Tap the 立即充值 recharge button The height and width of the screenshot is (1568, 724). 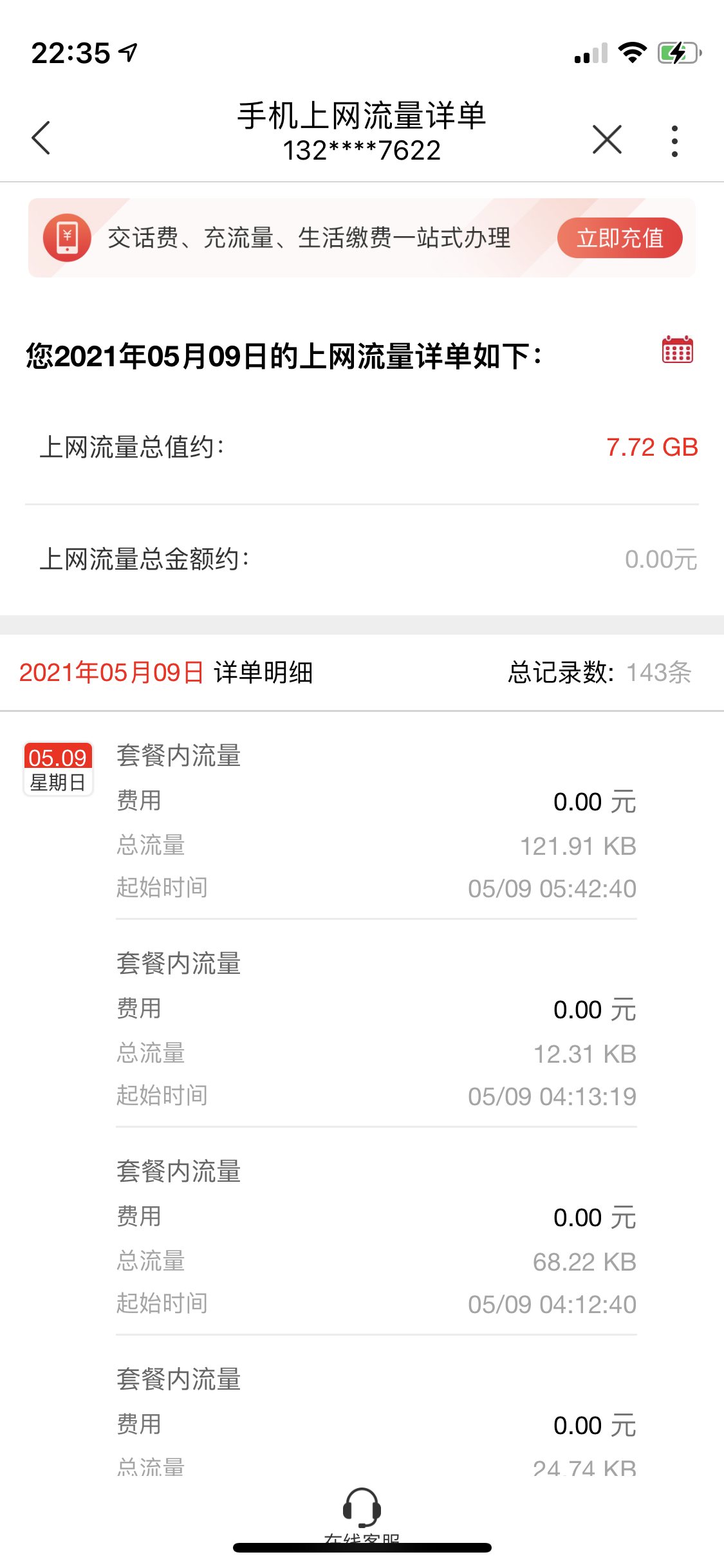(x=619, y=238)
